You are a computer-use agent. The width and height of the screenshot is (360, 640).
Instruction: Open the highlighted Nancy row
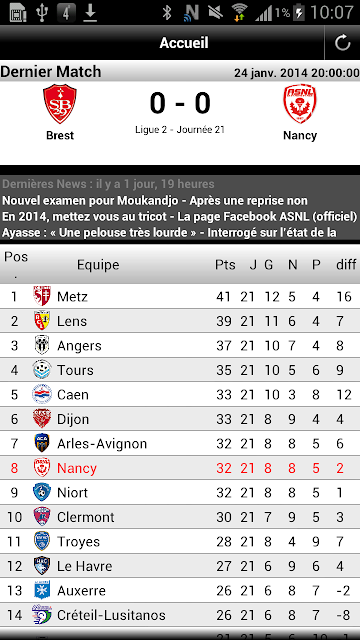(180, 468)
